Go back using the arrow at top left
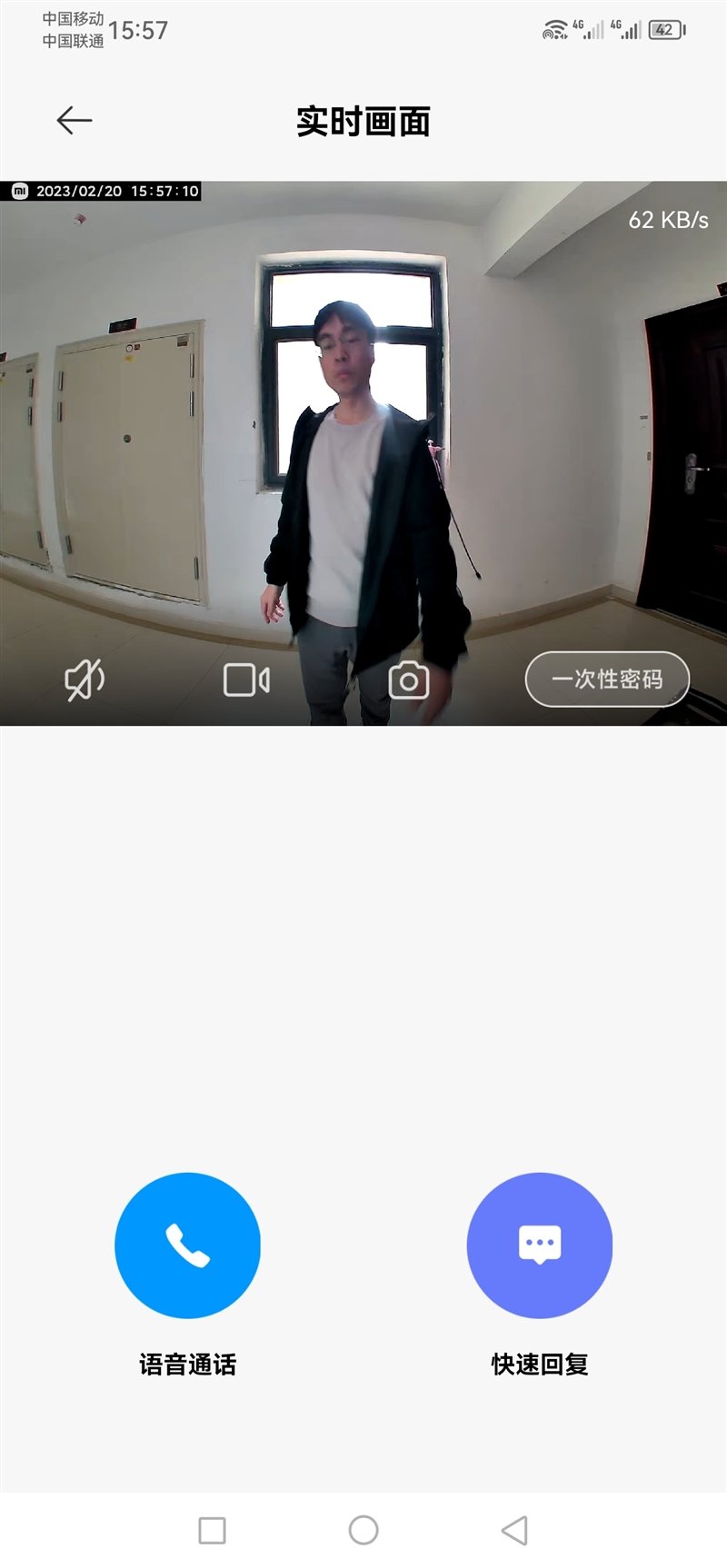 click(74, 119)
